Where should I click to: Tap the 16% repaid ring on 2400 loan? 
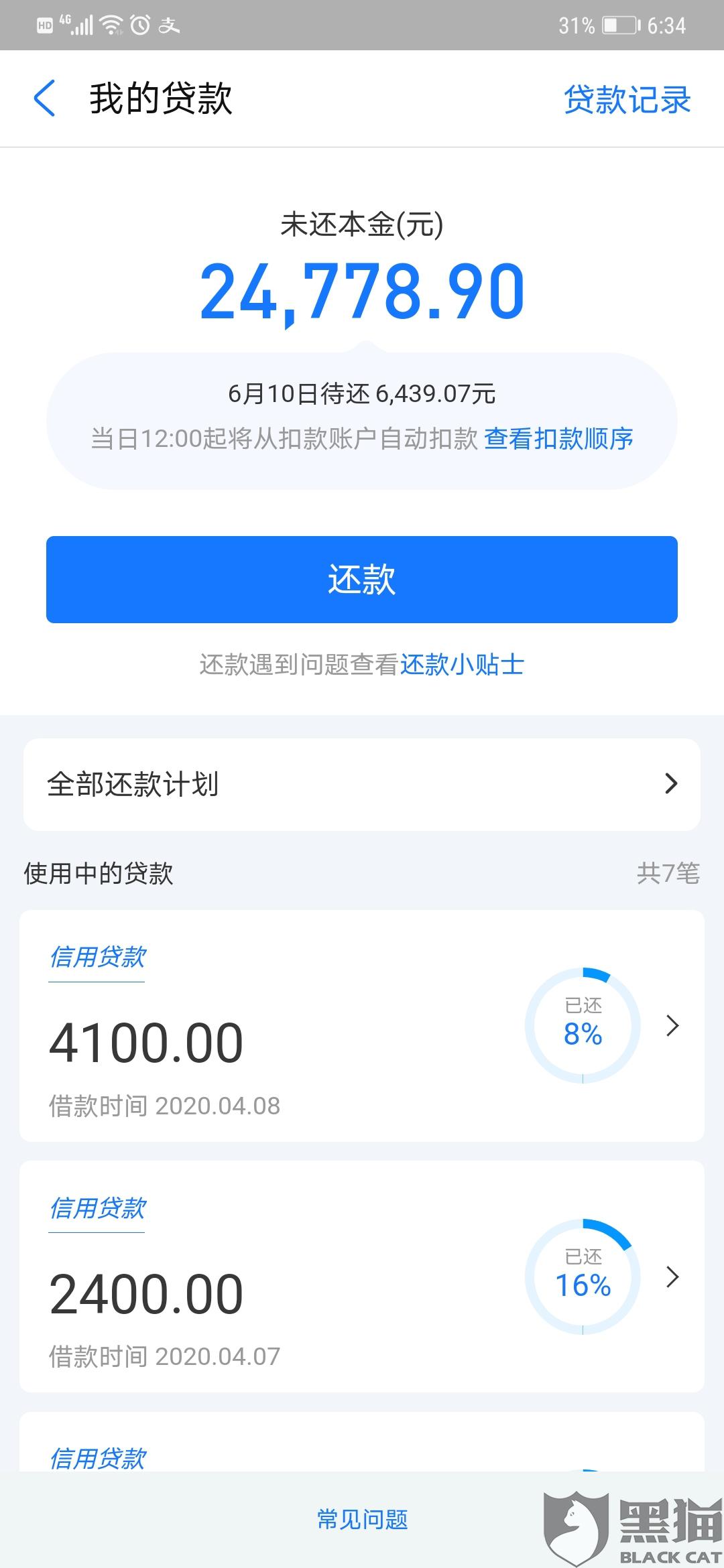click(583, 1277)
